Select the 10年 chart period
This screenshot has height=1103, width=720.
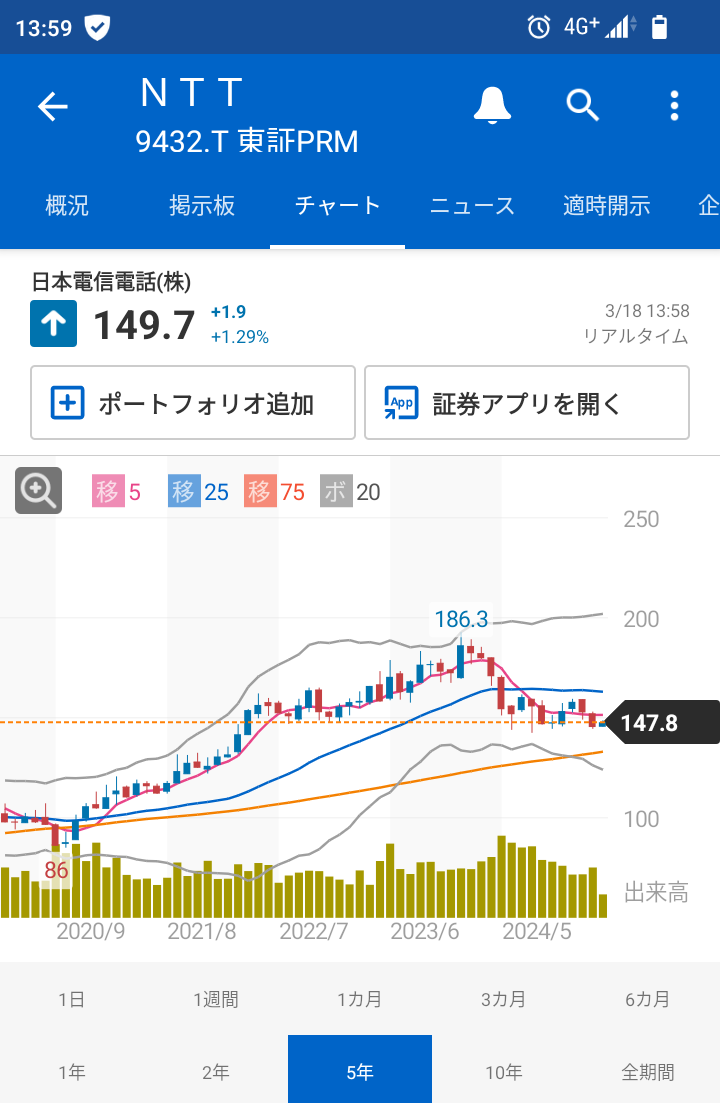click(503, 1070)
